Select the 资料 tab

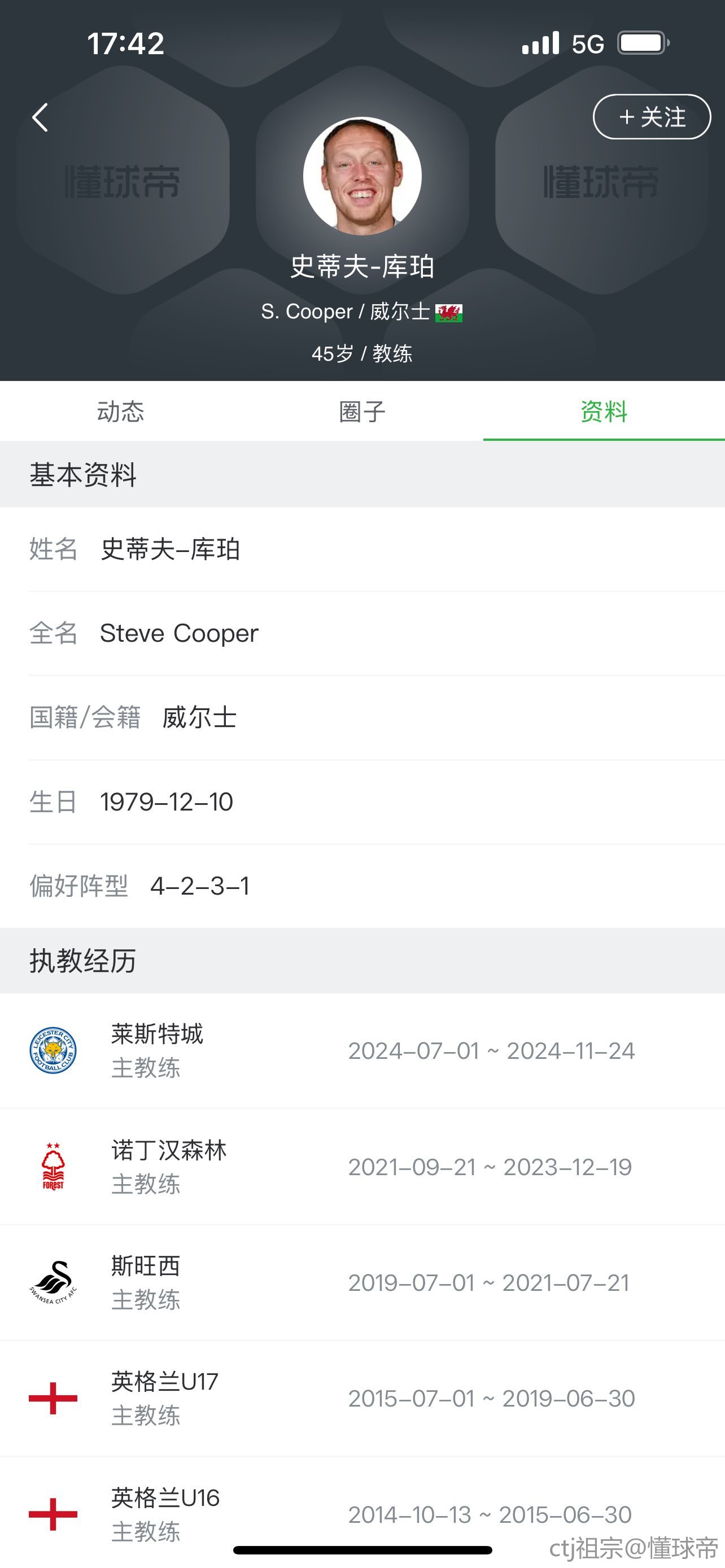tap(604, 411)
